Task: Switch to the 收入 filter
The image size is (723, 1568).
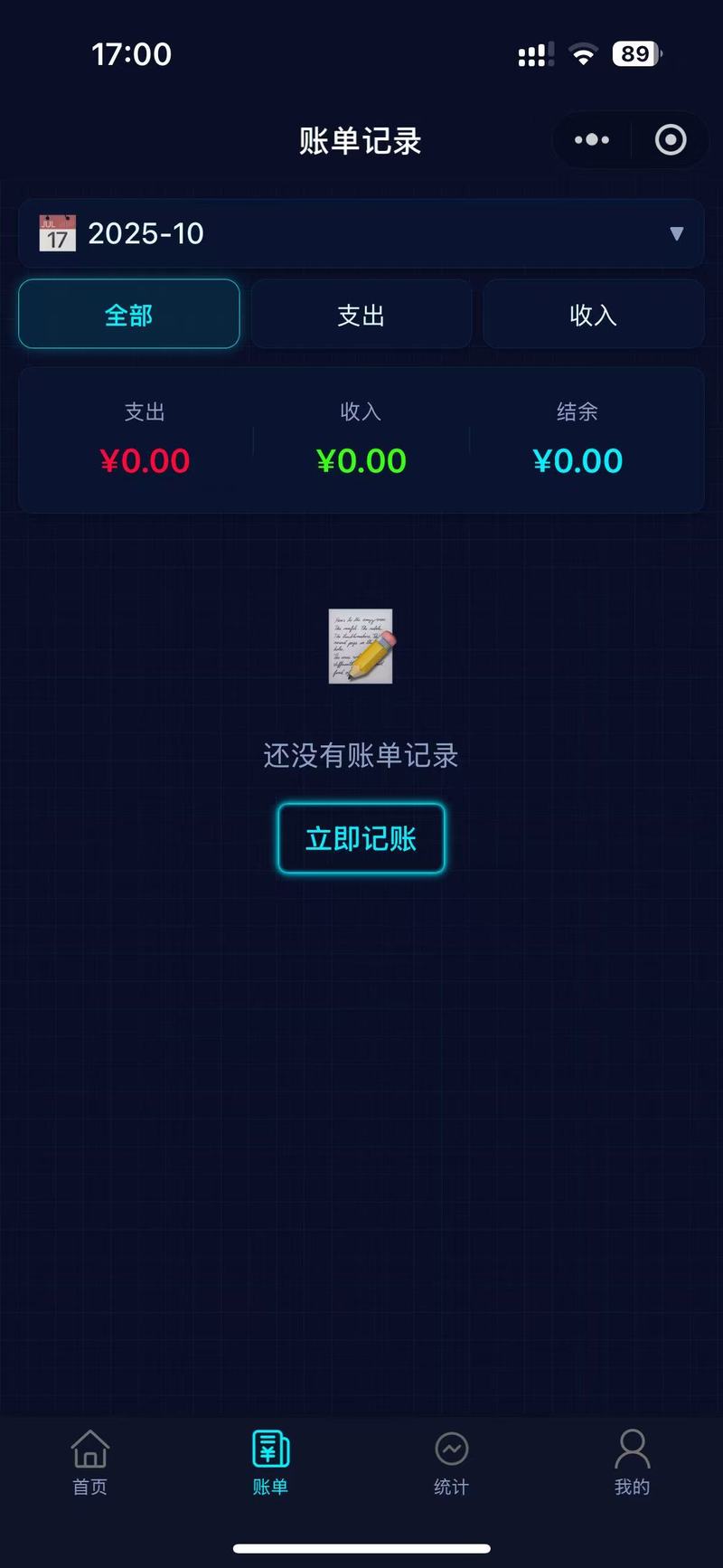Action: coord(593,315)
